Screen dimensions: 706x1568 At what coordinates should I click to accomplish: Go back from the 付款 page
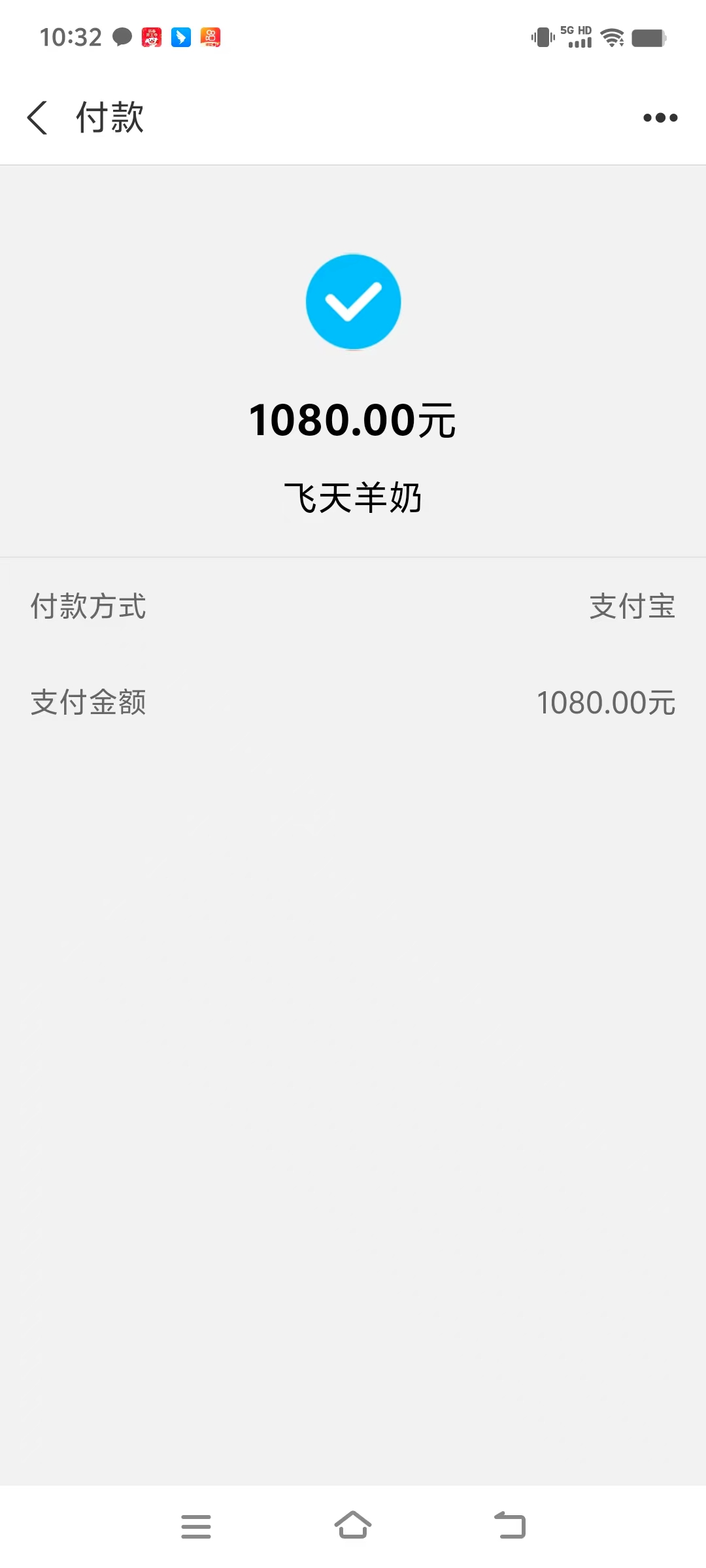[x=38, y=118]
